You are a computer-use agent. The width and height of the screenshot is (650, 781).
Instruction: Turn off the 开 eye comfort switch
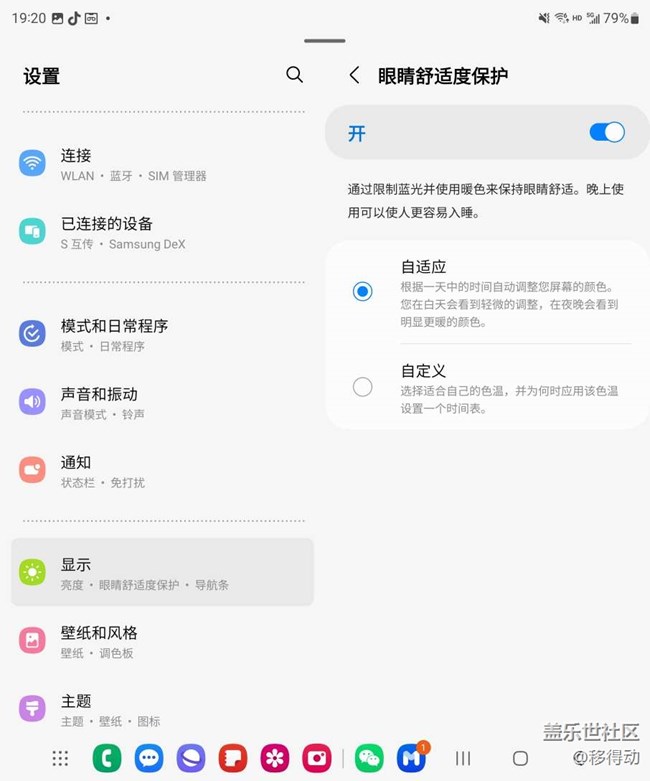click(606, 133)
